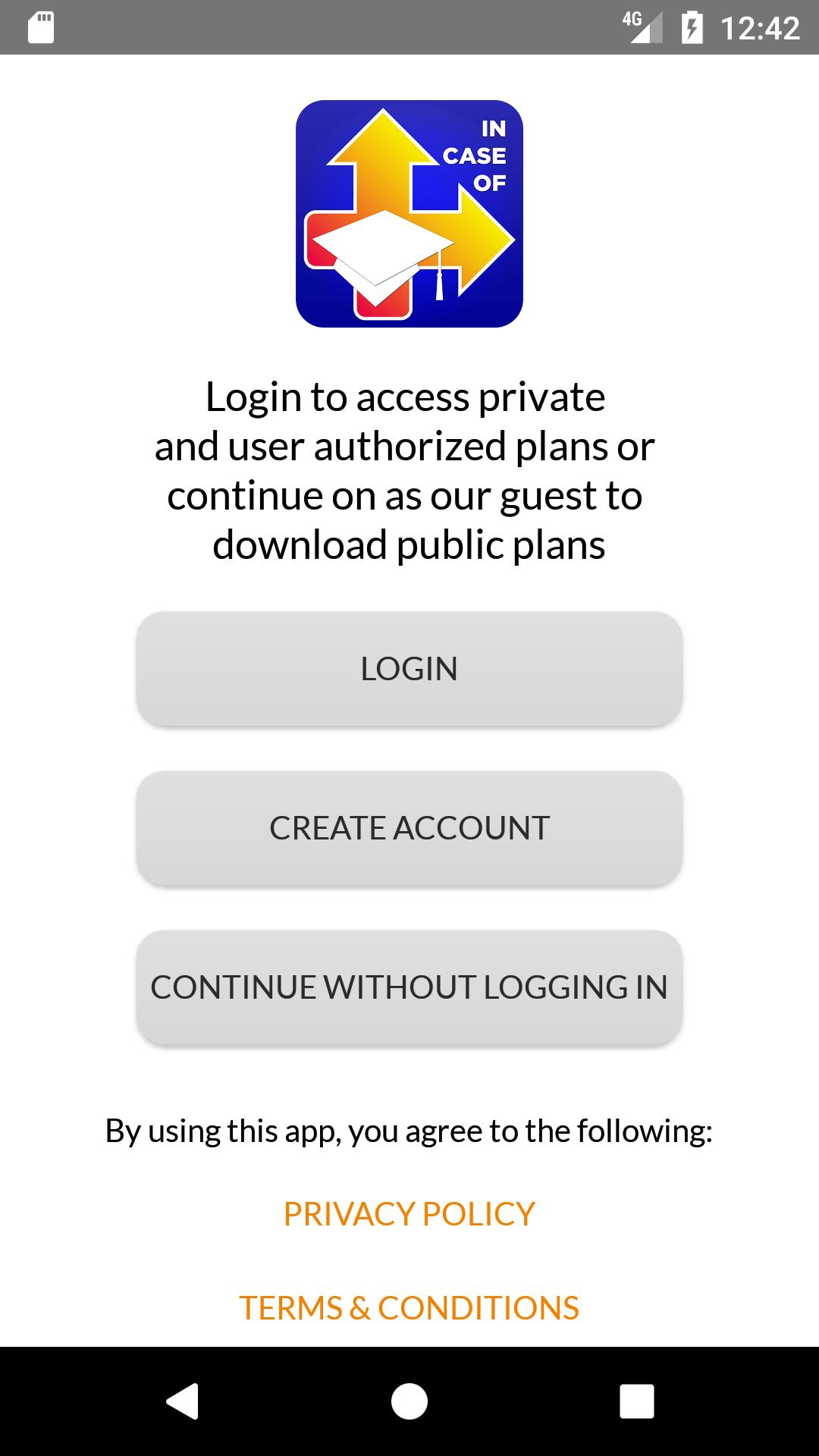Select CREATE ACCOUNT
The image size is (819, 1456).
click(x=409, y=828)
